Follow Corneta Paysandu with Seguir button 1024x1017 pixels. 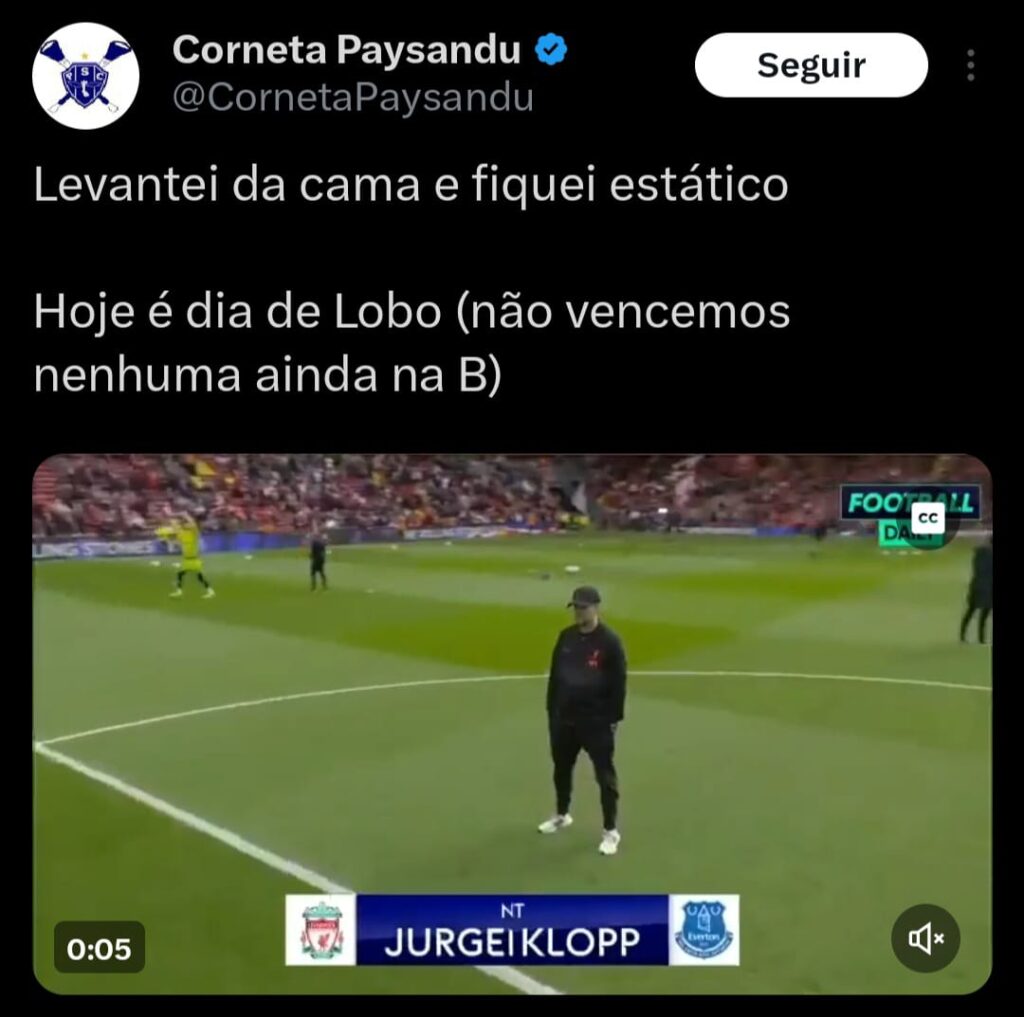(x=811, y=65)
